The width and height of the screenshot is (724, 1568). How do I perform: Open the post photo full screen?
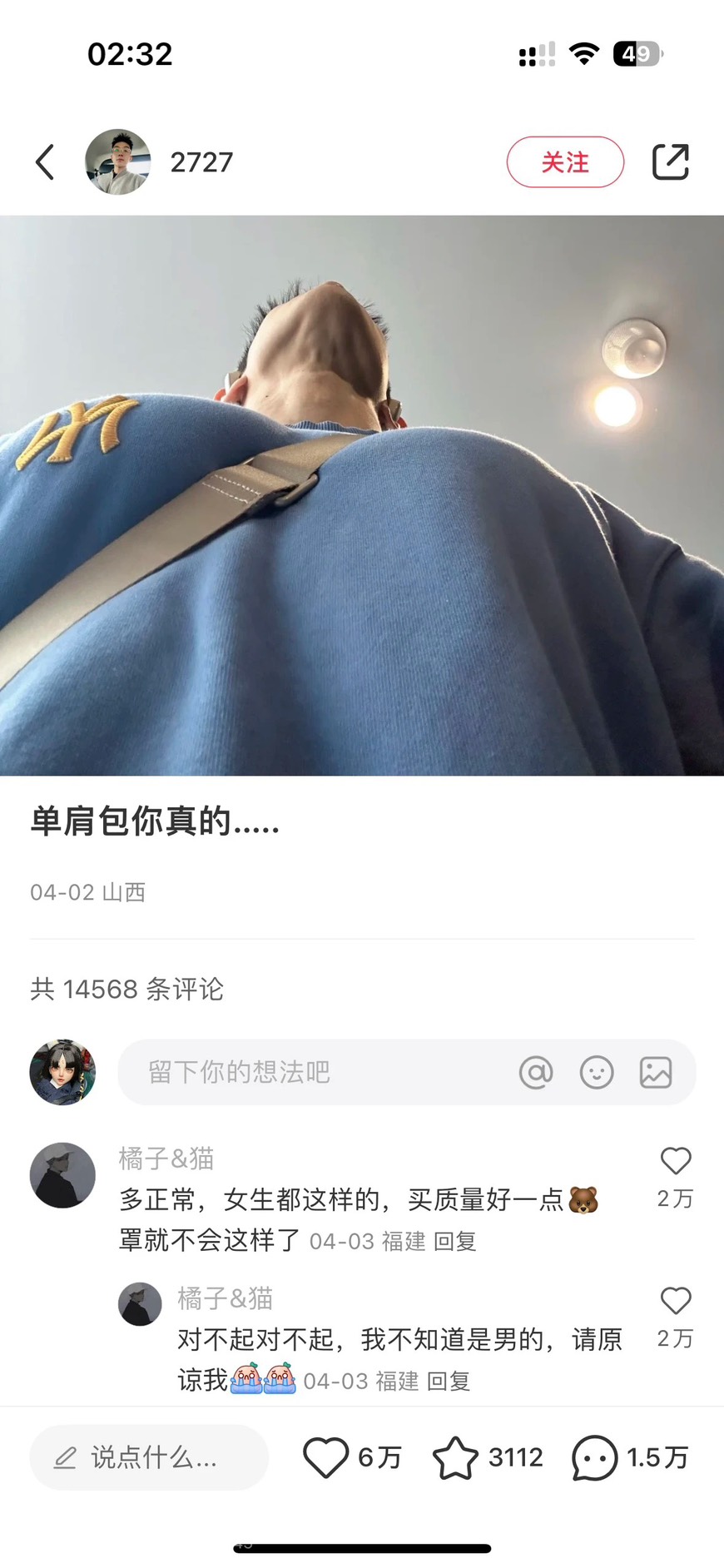(362, 495)
